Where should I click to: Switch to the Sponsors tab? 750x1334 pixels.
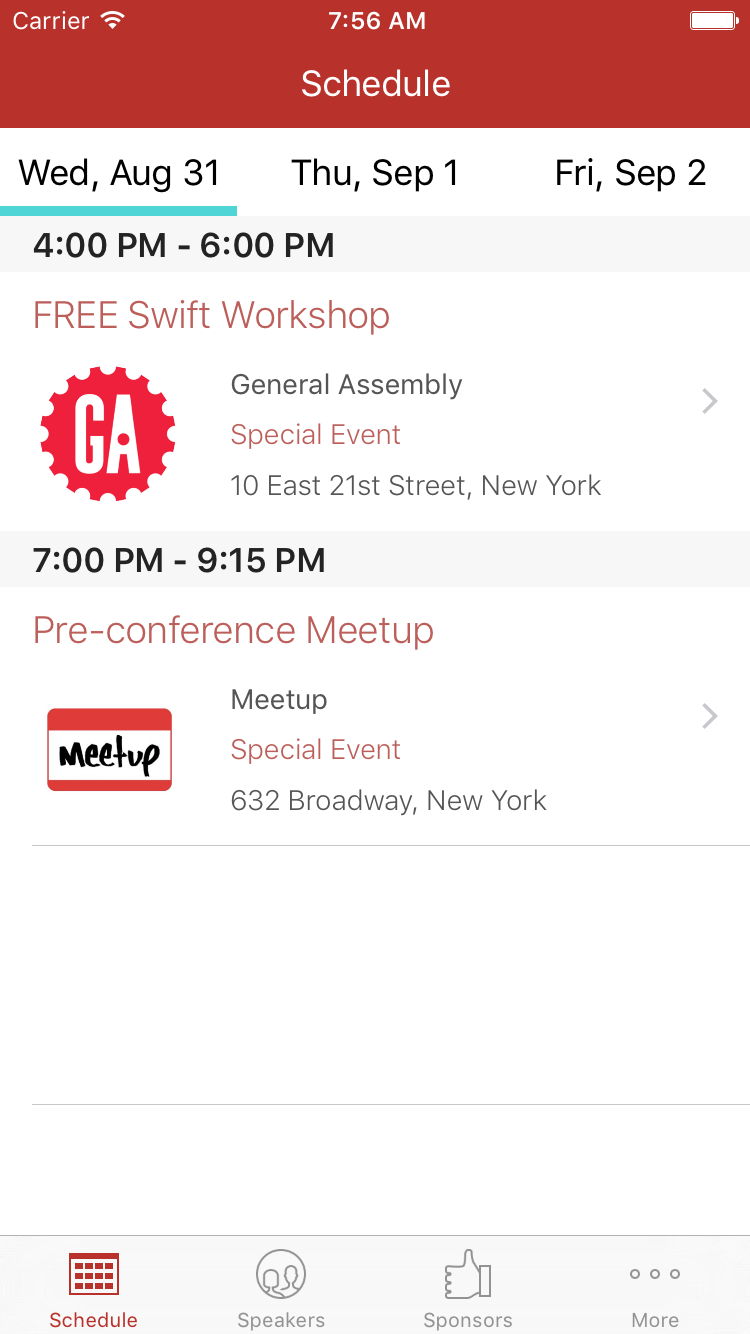tap(468, 1288)
